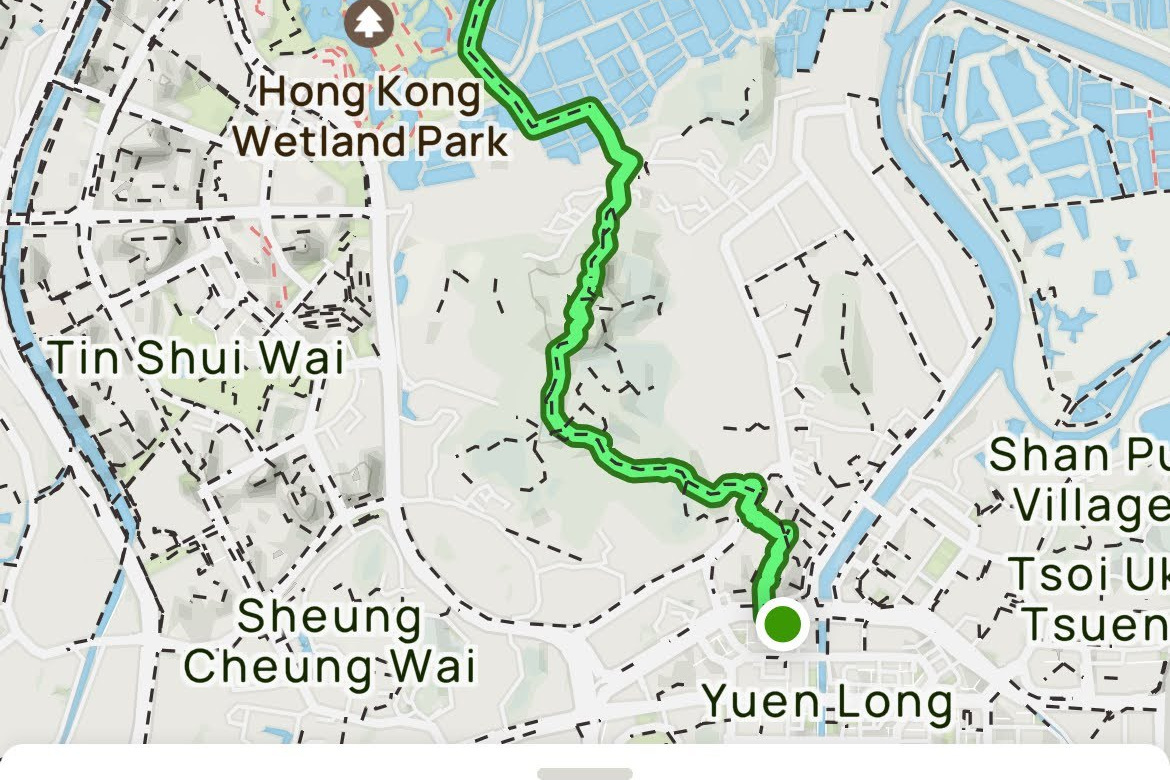Viewport: 1170px width, 780px height.
Task: Tap the green trailhead start marker
Action: 782,625
